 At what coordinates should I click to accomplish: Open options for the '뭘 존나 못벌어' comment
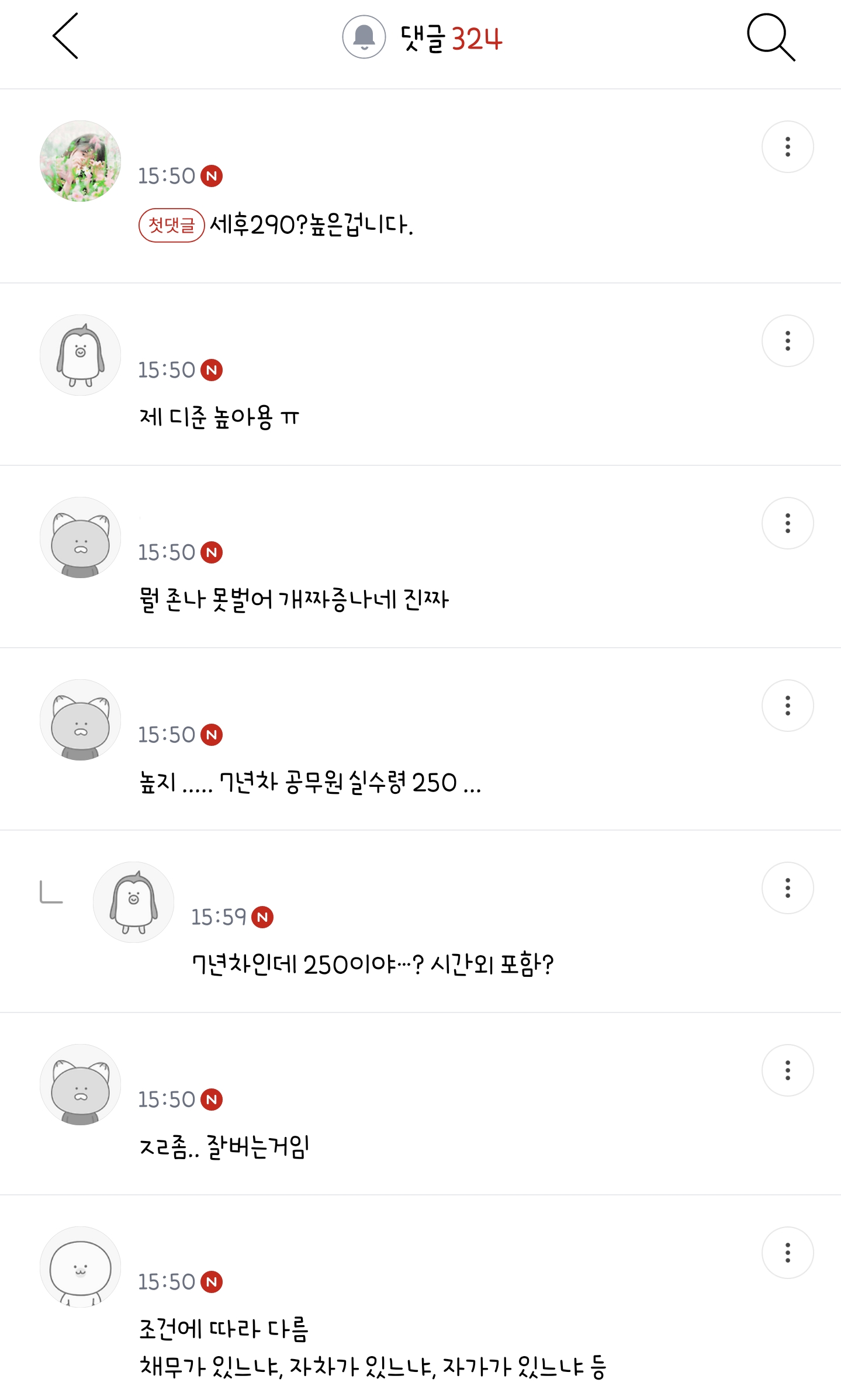pyautogui.click(x=787, y=523)
